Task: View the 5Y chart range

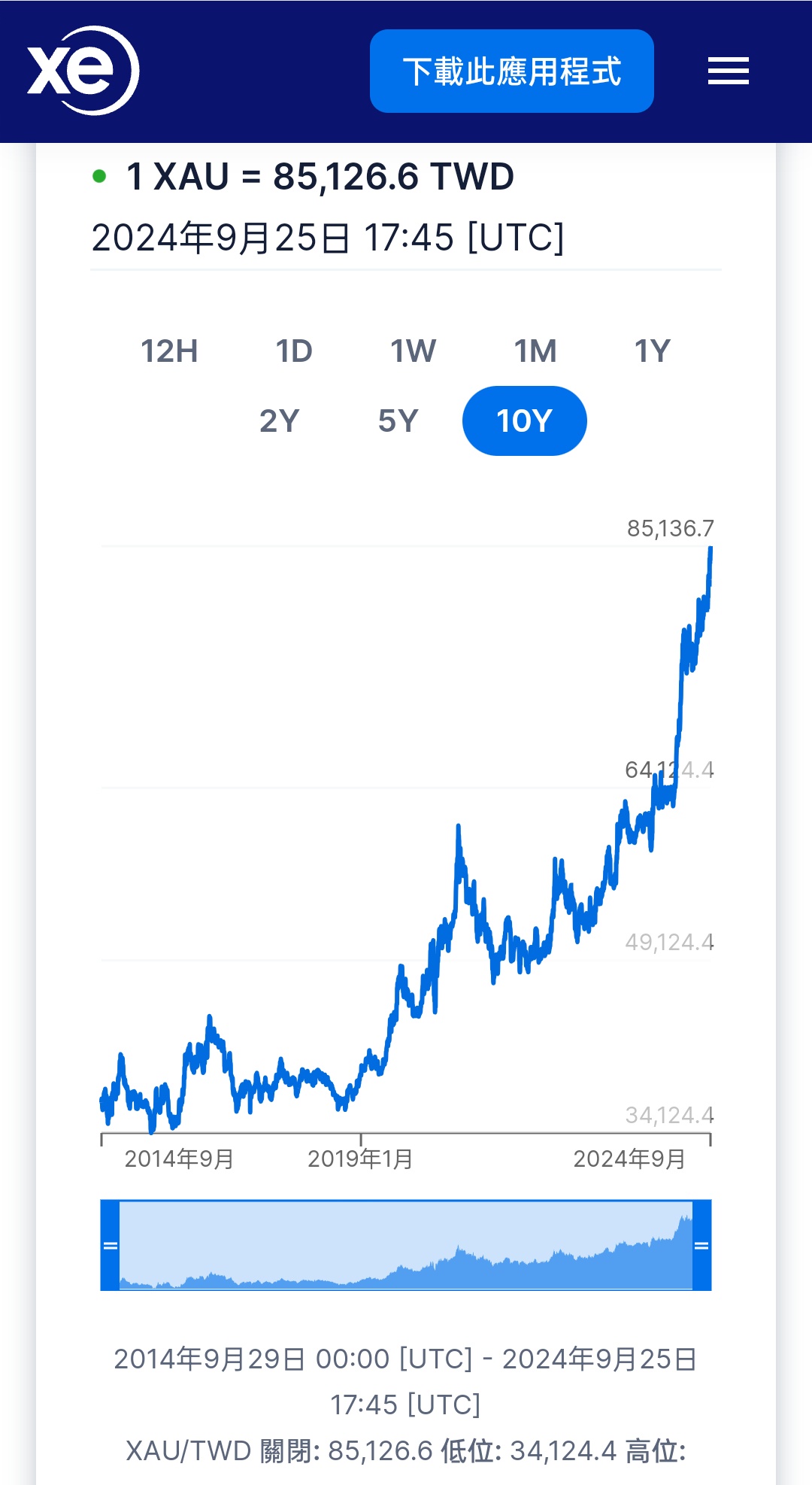Action: 398,421
